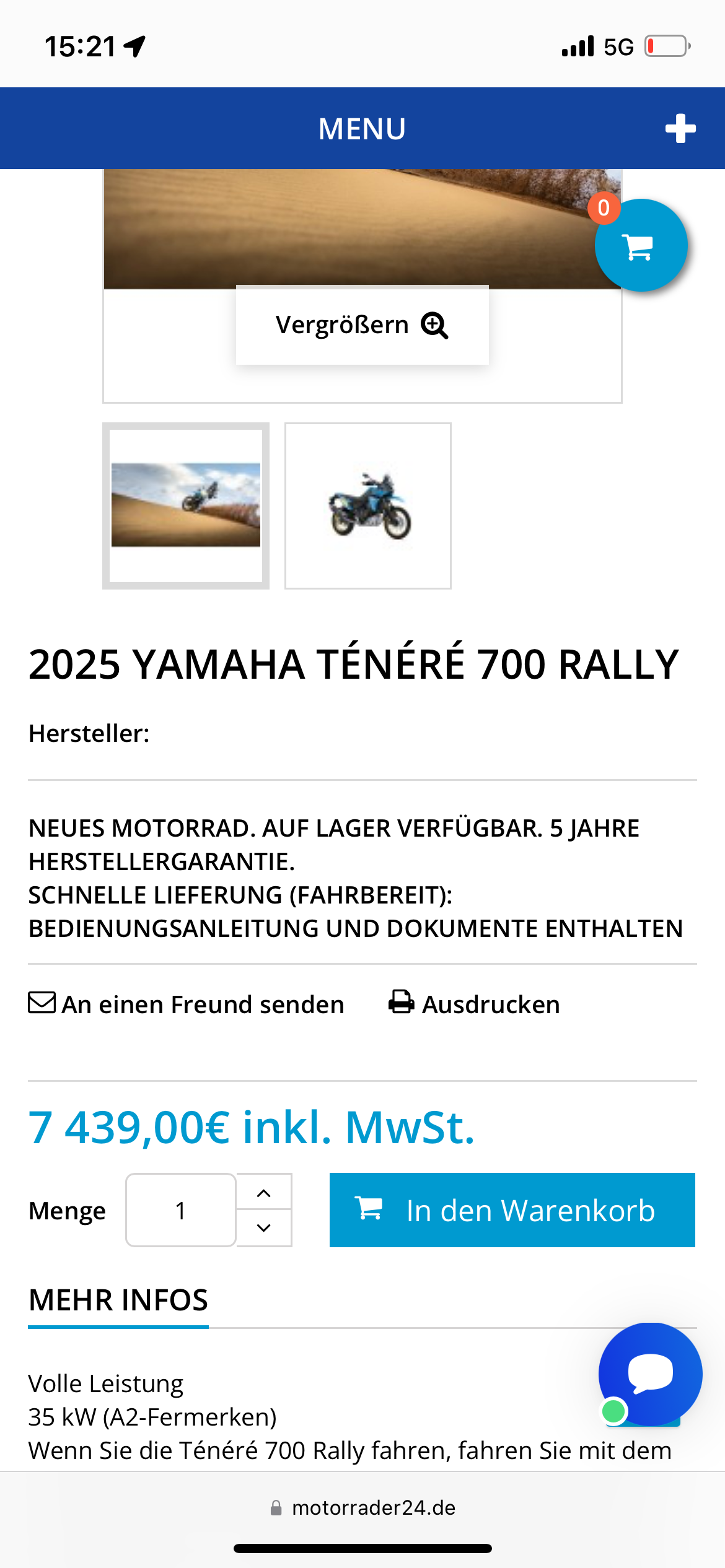The width and height of the screenshot is (725, 1568).
Task: Decrease quantity with the down arrow
Action: click(264, 1227)
